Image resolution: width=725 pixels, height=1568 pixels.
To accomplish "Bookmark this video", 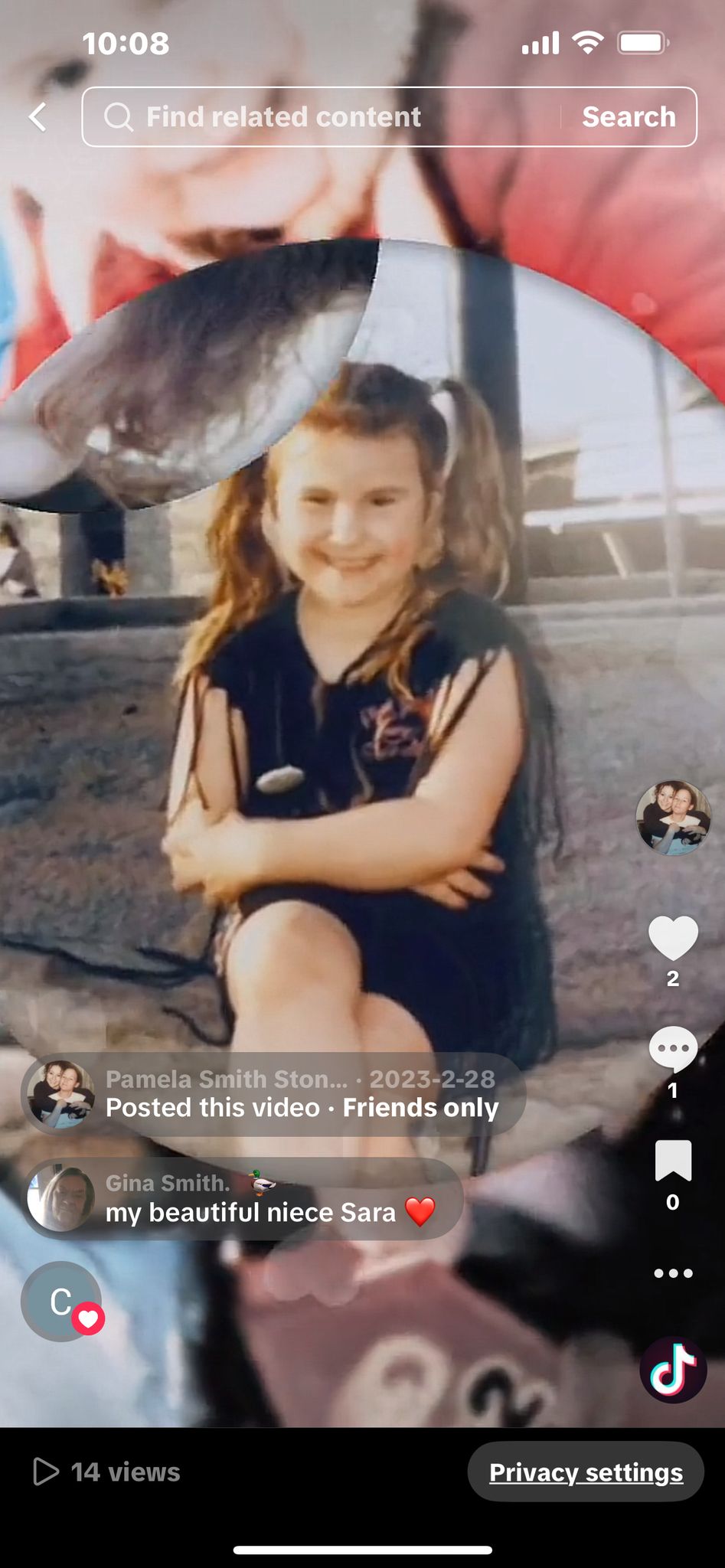I will (x=673, y=1161).
